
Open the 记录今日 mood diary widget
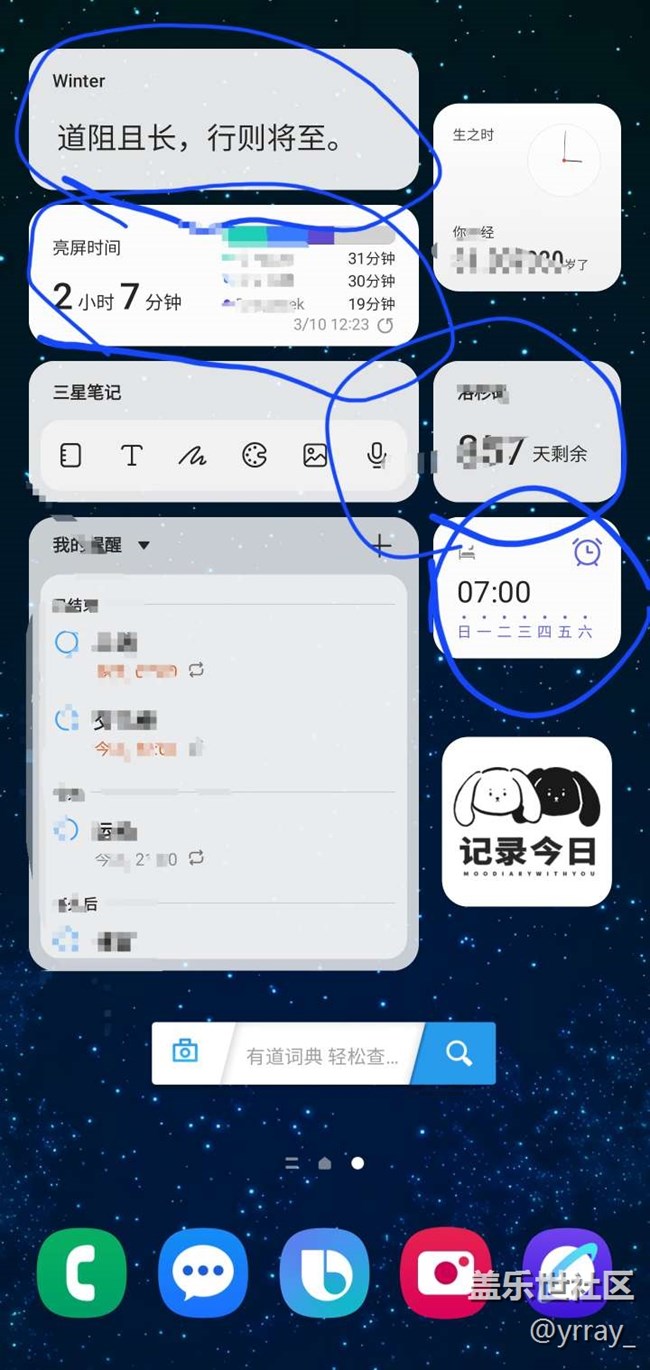tap(526, 822)
